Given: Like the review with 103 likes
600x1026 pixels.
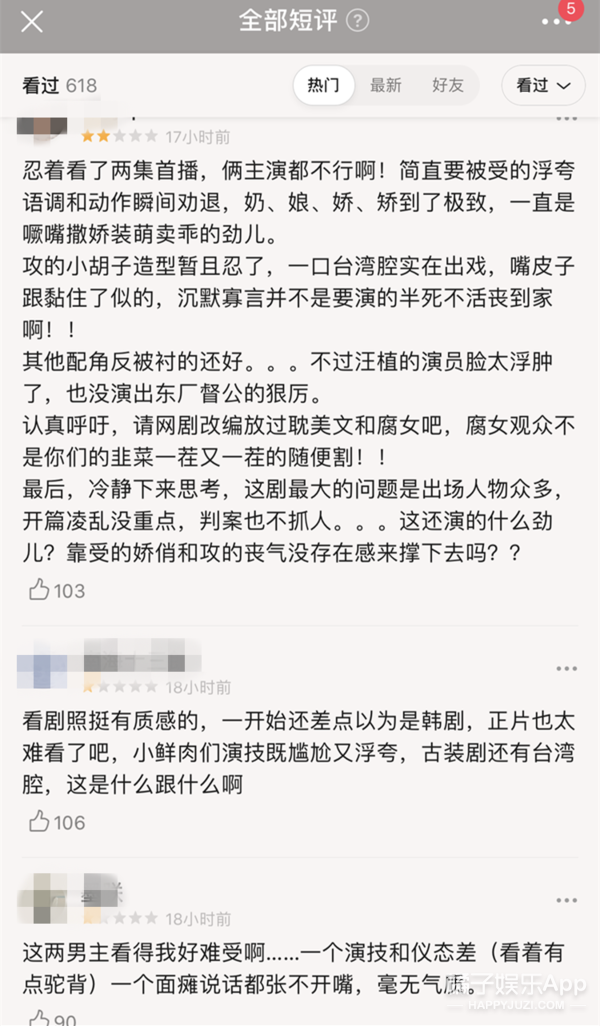Looking at the screenshot, I should pos(40,590).
